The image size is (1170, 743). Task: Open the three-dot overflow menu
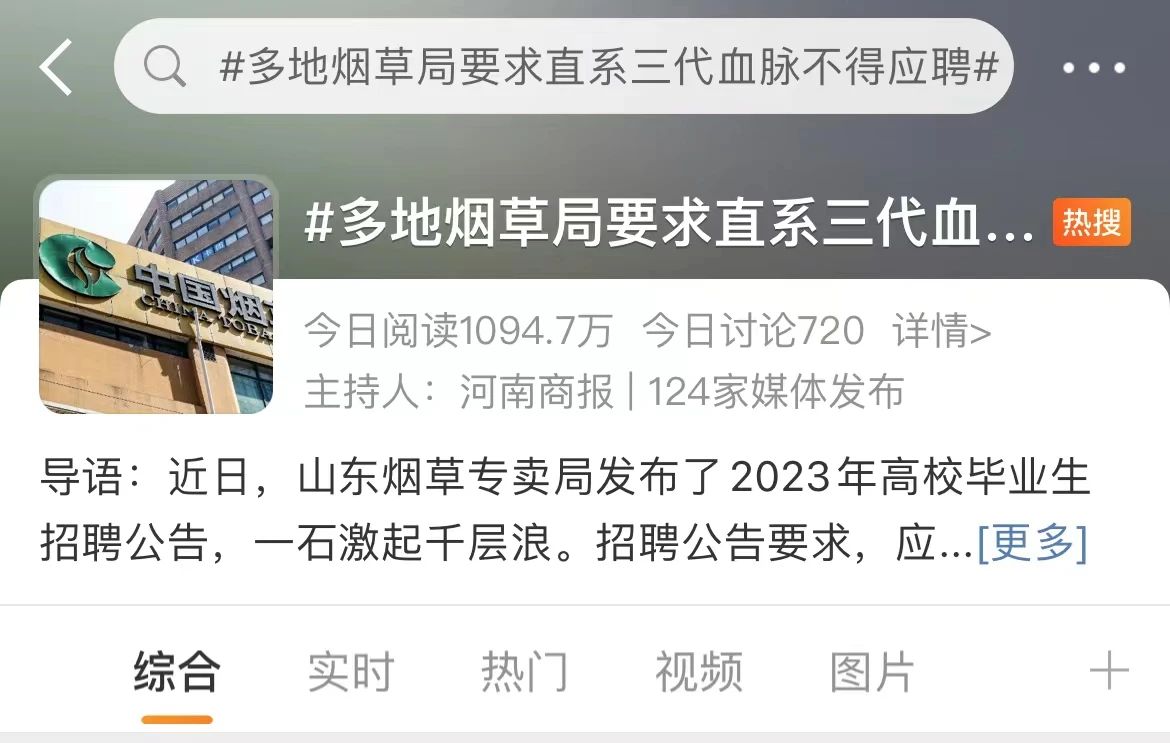1094,68
